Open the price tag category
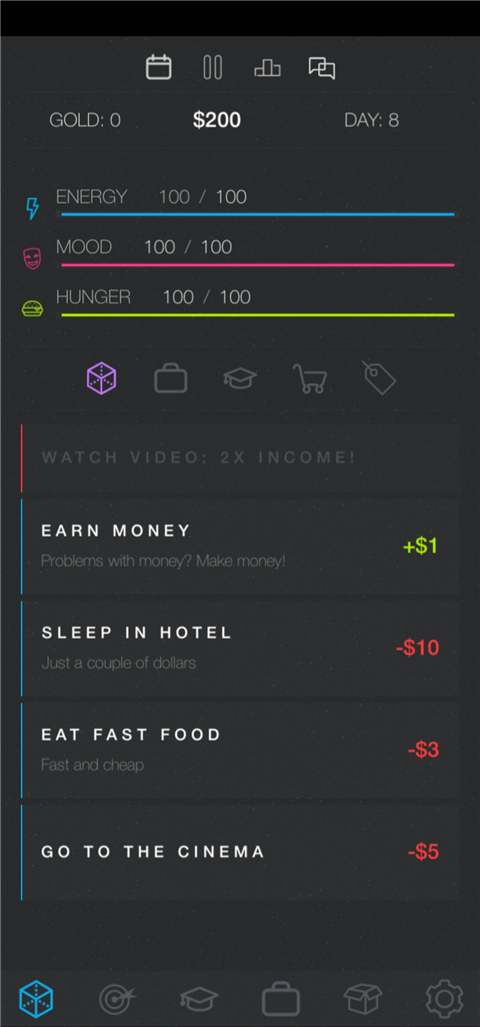Image resolution: width=480 pixels, height=1027 pixels. [379, 378]
